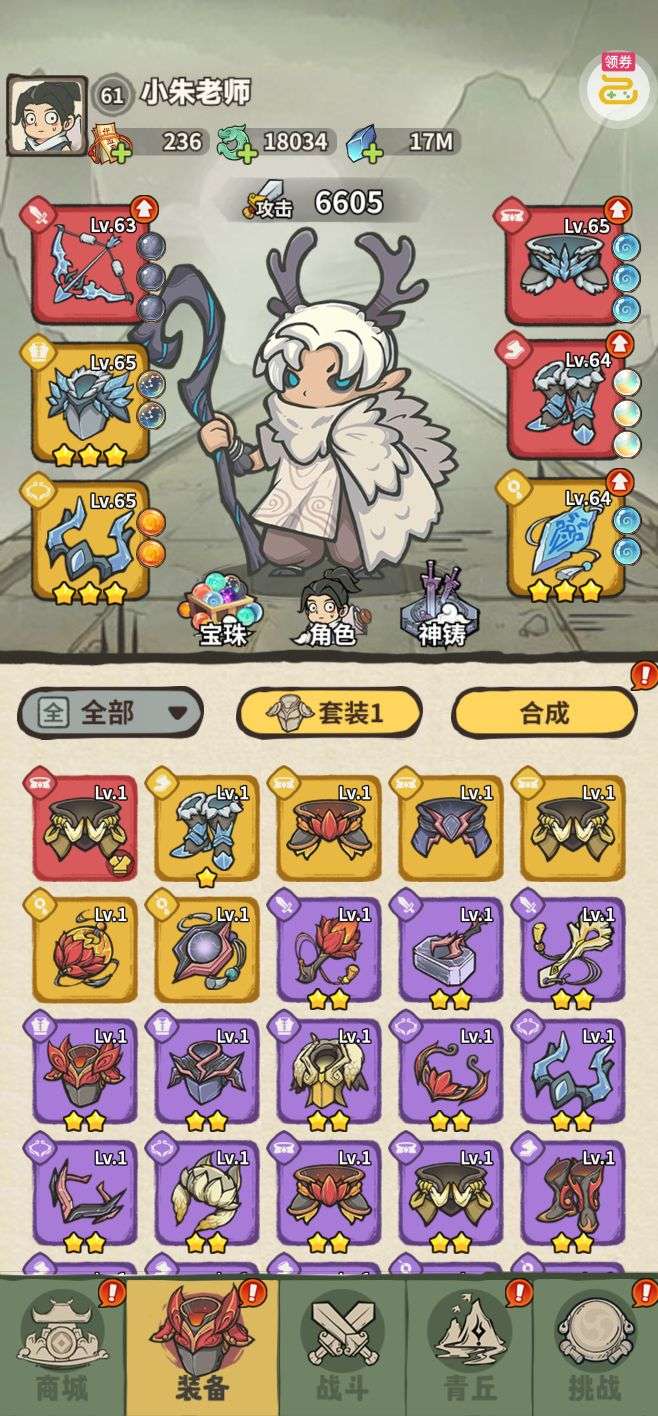658x1416 pixels.
Task: Choose the one-star Lv.1 boots in inventory
Action: coord(207,828)
